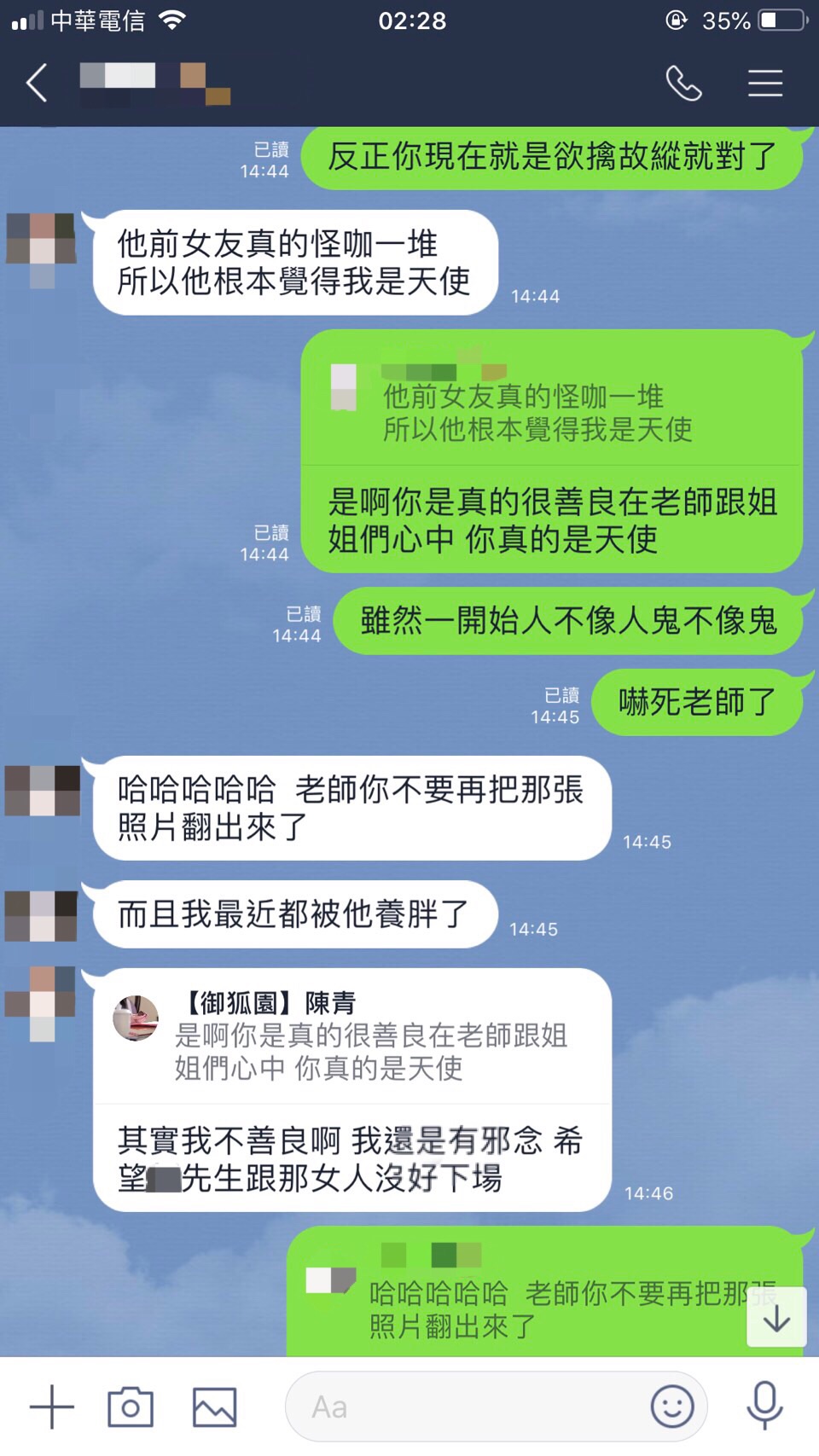This screenshot has height=1456, width=819.
Task: Open the chat menu with three lines
Action: (765, 84)
